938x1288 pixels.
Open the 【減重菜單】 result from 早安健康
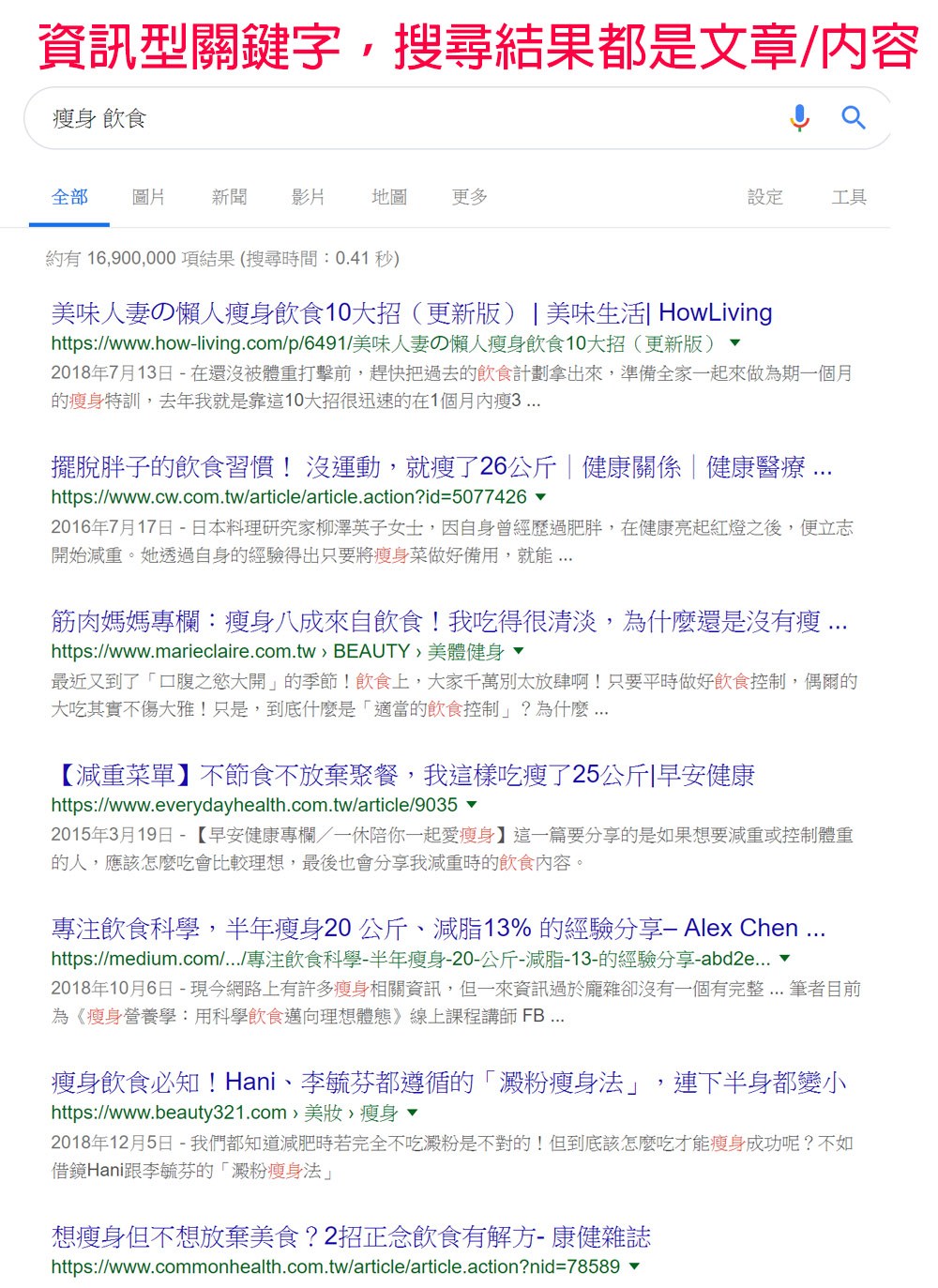pyautogui.click(x=403, y=775)
